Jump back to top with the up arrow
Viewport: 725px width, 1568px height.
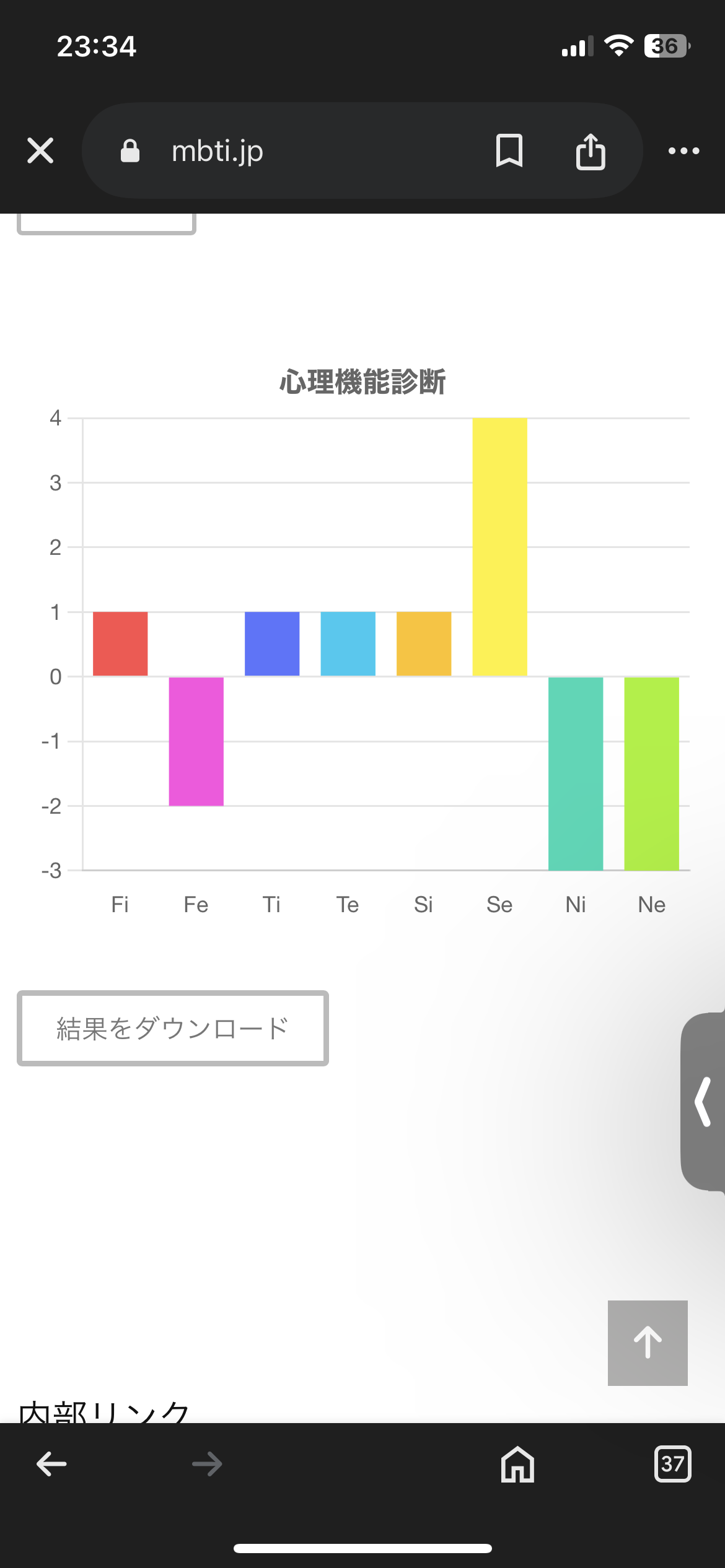coord(648,1343)
